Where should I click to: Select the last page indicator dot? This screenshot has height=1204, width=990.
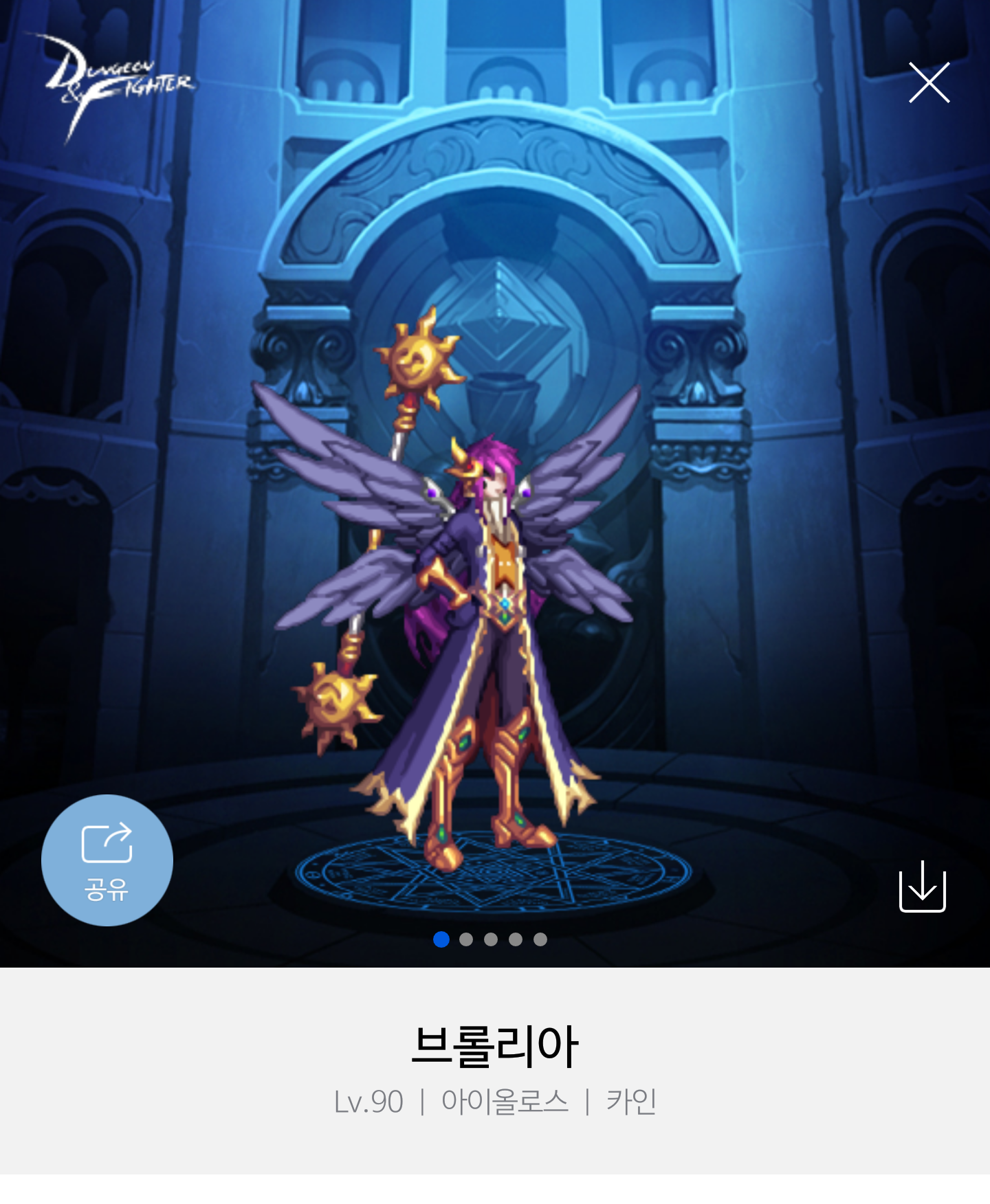(x=540, y=939)
